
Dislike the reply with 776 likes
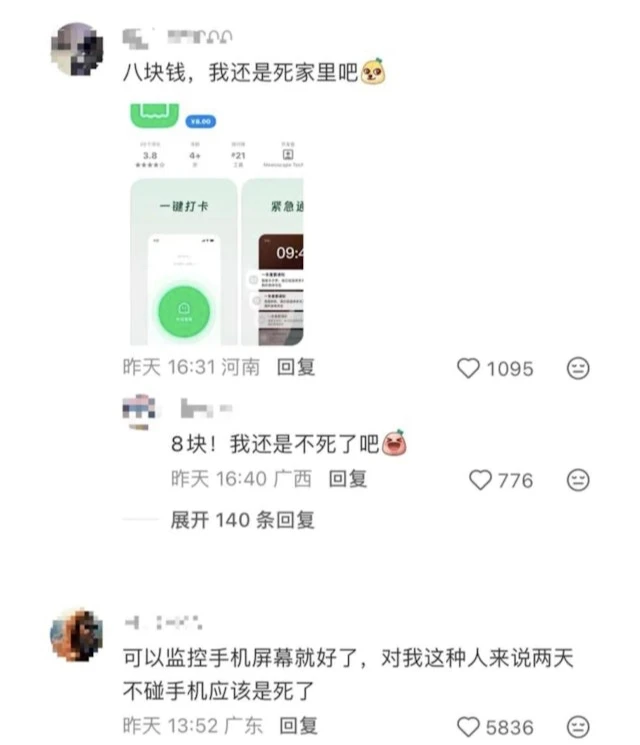click(577, 480)
